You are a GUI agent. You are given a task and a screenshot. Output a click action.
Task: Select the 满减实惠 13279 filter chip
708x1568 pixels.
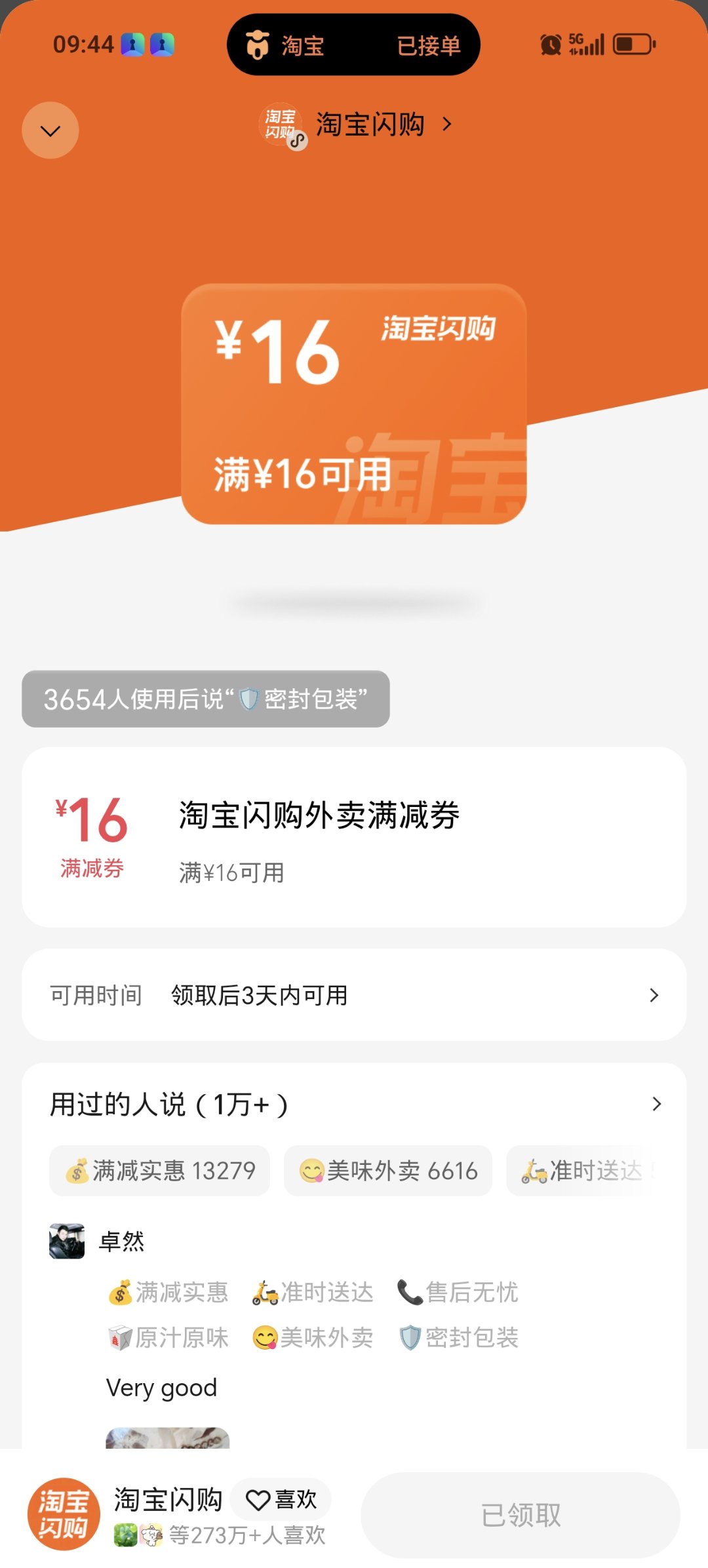point(159,1171)
